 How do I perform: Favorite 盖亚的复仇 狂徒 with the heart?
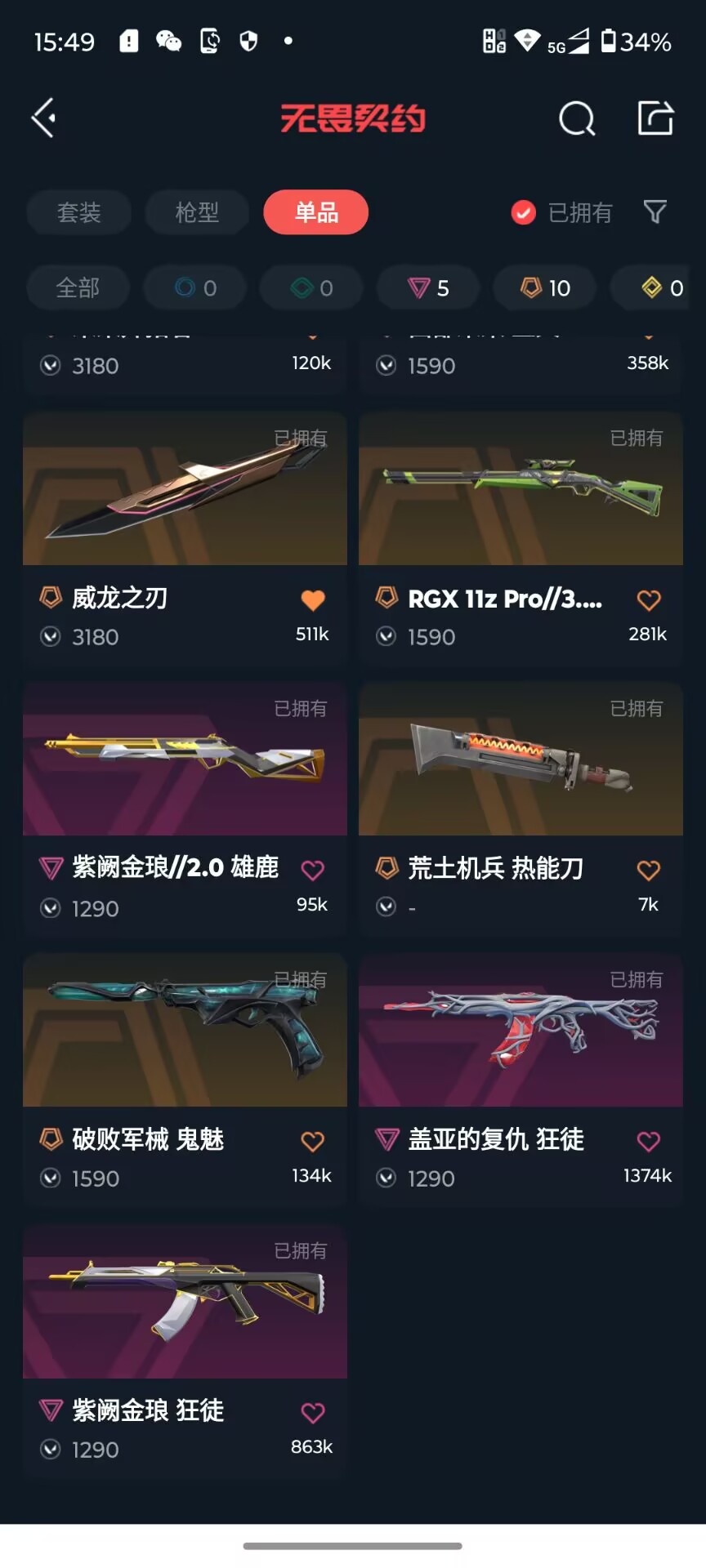pos(649,1142)
